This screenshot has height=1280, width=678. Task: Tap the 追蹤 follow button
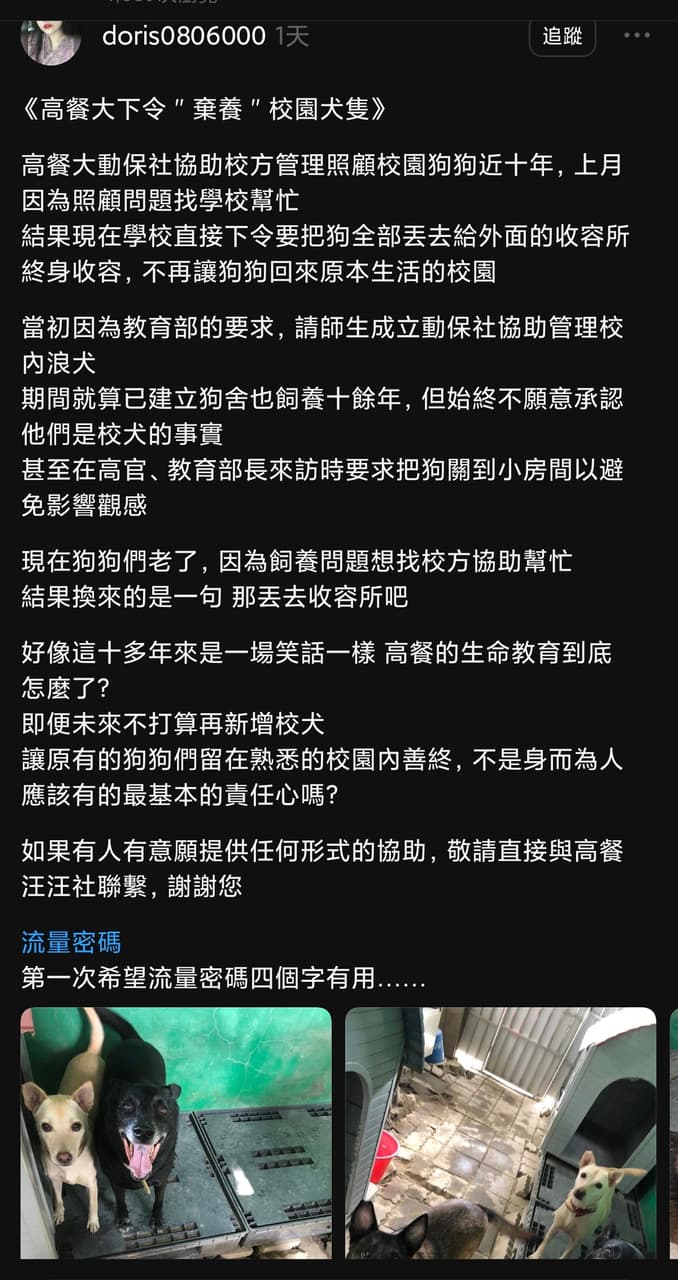point(562,37)
